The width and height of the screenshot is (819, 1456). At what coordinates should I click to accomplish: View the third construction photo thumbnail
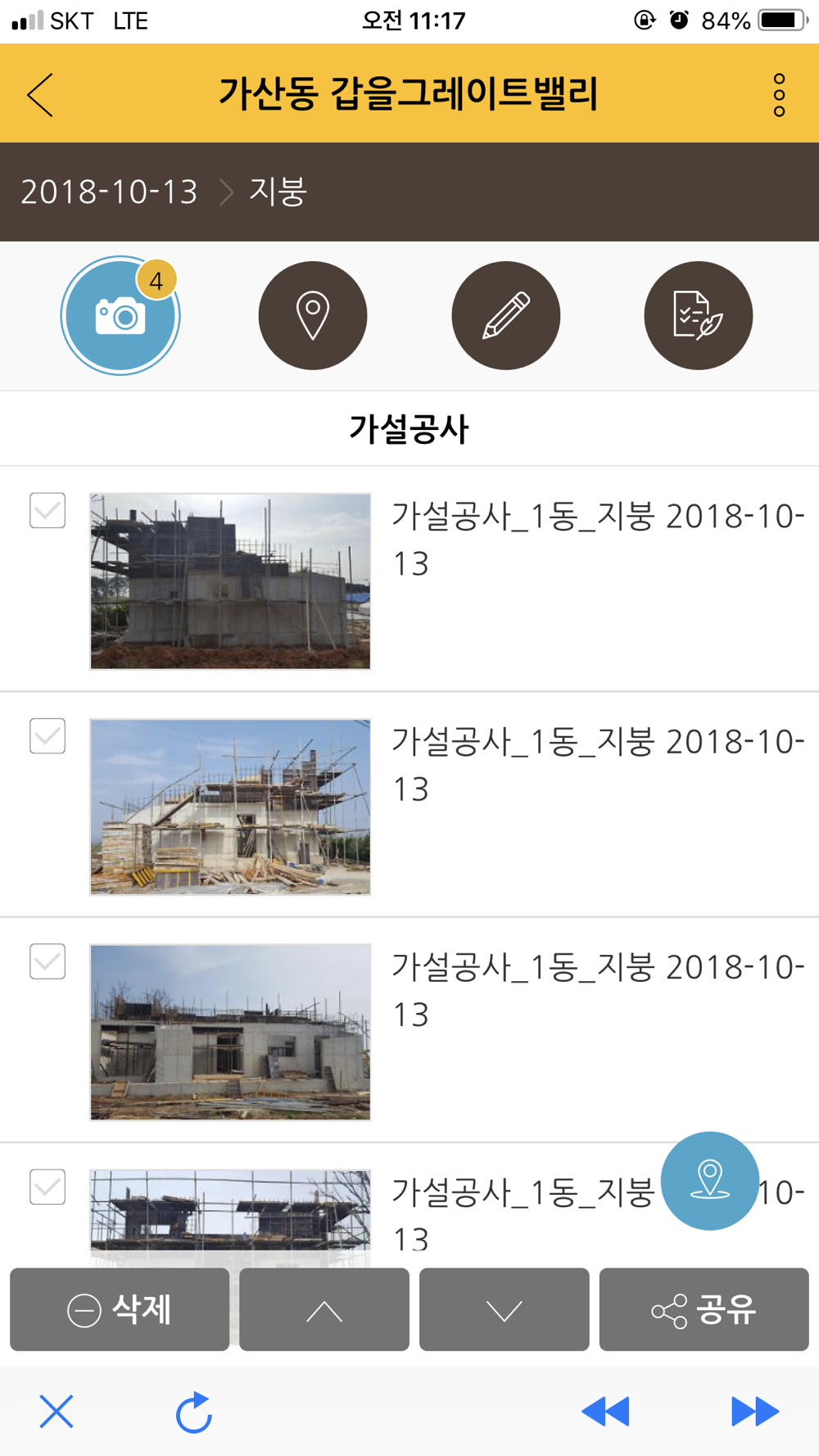(230, 1032)
